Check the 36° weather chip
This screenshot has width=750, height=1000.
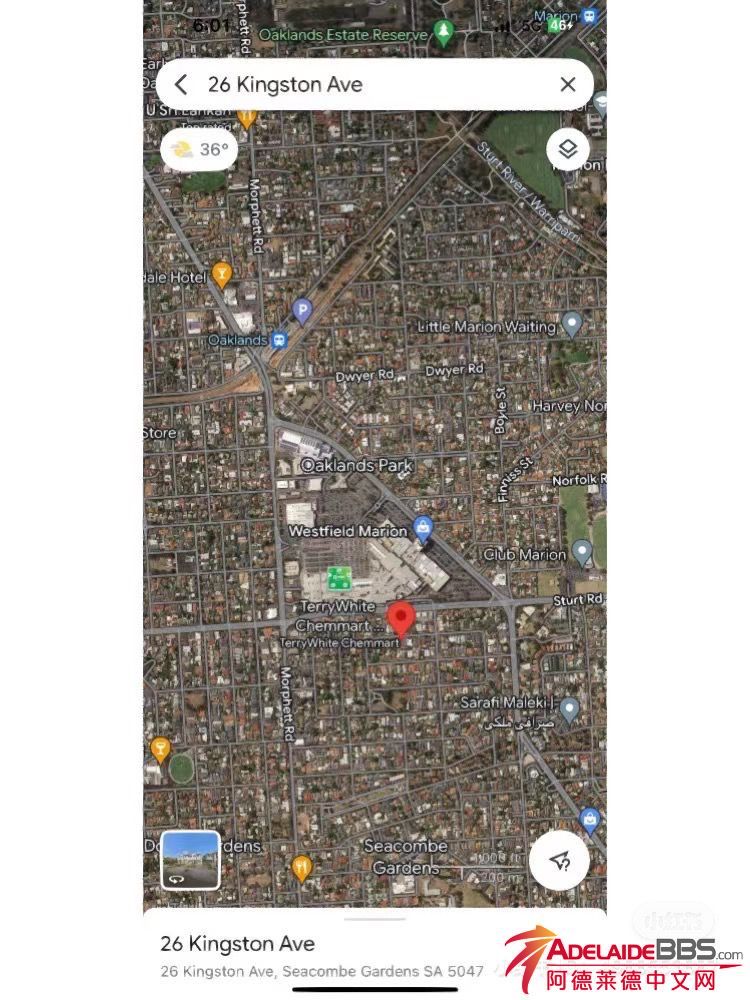(x=200, y=150)
